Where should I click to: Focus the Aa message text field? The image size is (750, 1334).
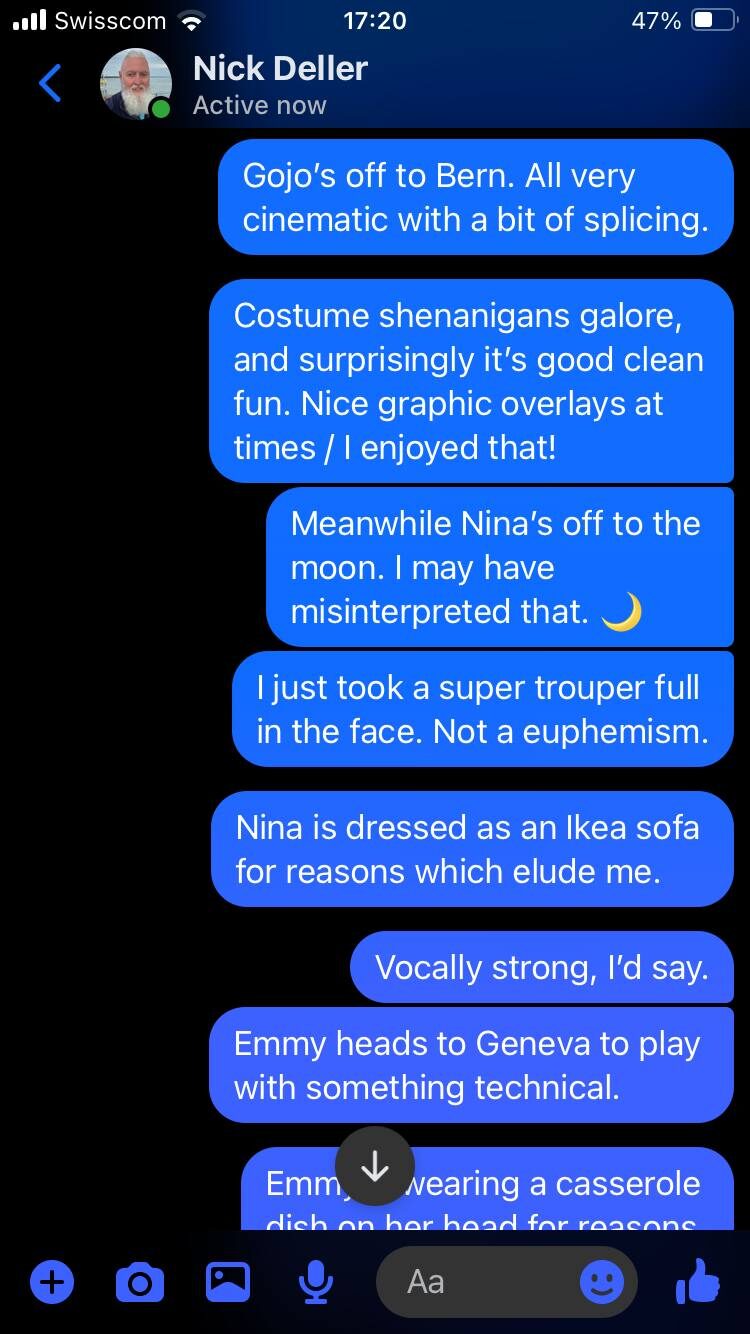point(480,1282)
